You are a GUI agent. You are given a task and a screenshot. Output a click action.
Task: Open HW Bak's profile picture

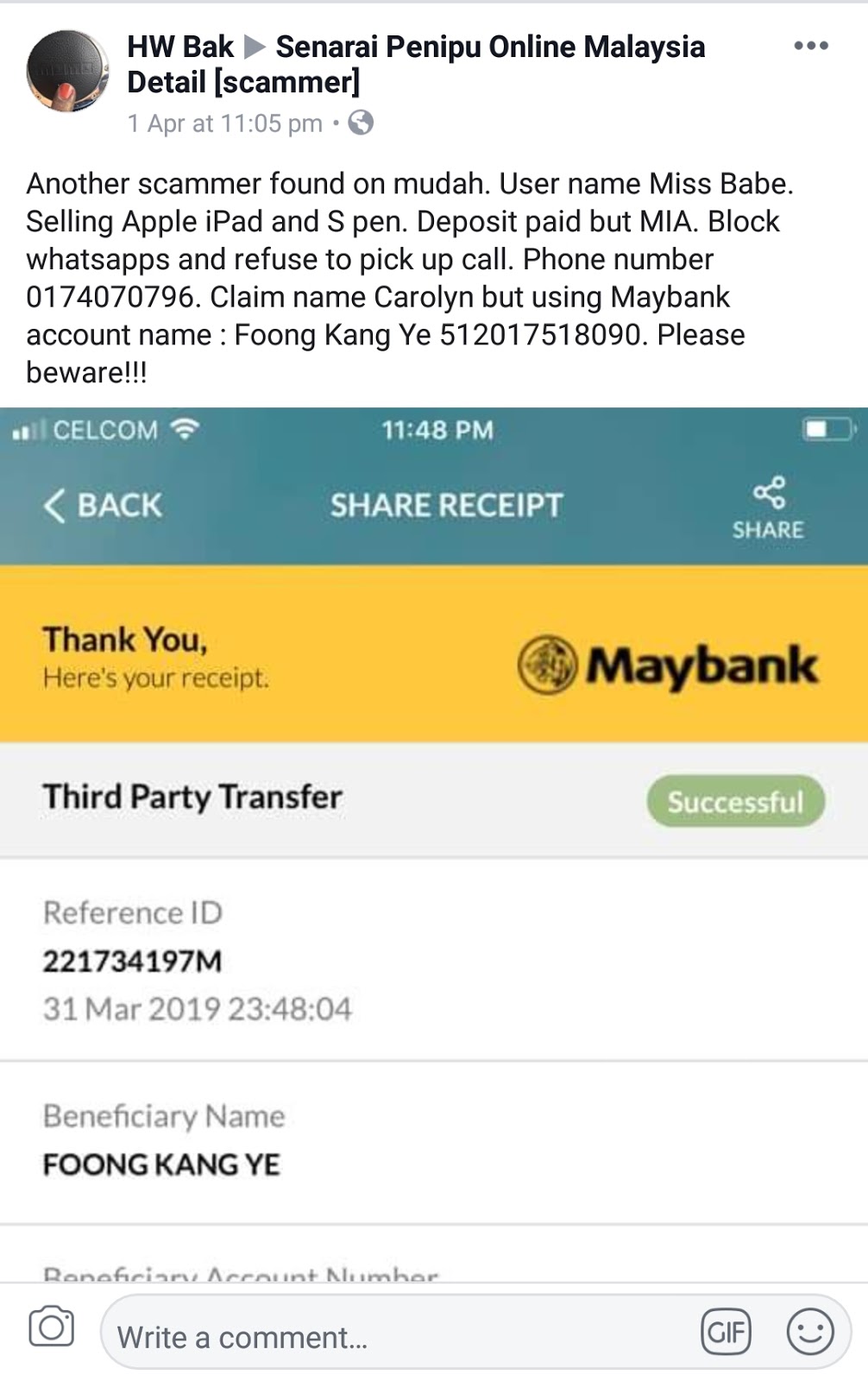[67, 71]
